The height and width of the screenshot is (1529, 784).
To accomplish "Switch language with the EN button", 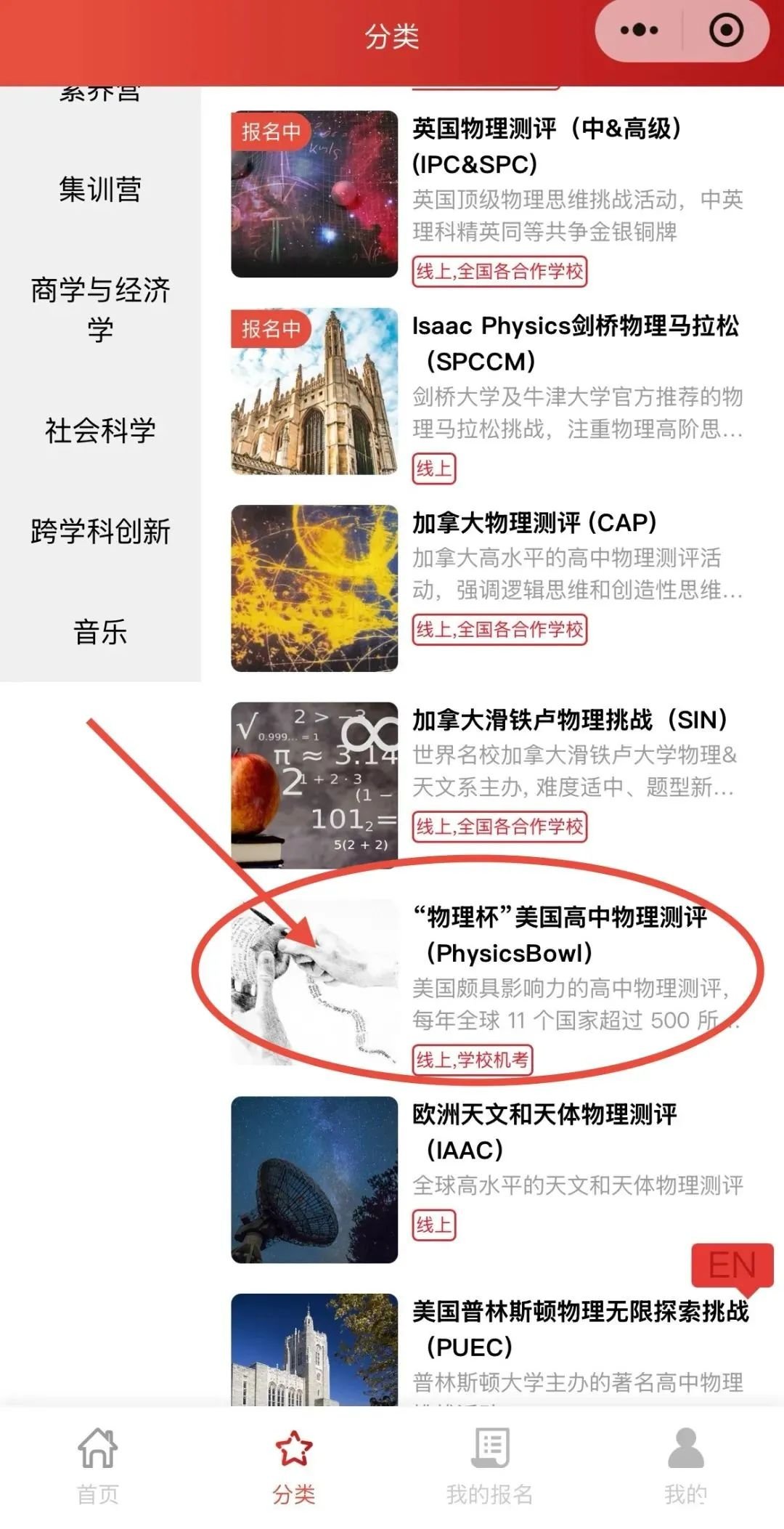I will coord(732,1265).
